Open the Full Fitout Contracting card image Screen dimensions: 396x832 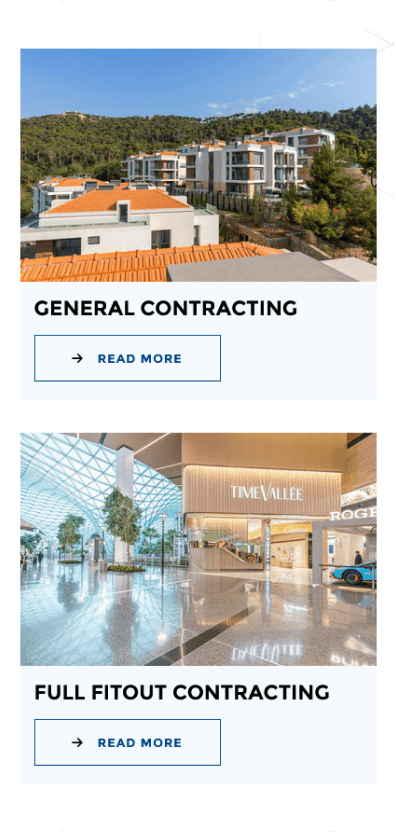click(x=199, y=549)
